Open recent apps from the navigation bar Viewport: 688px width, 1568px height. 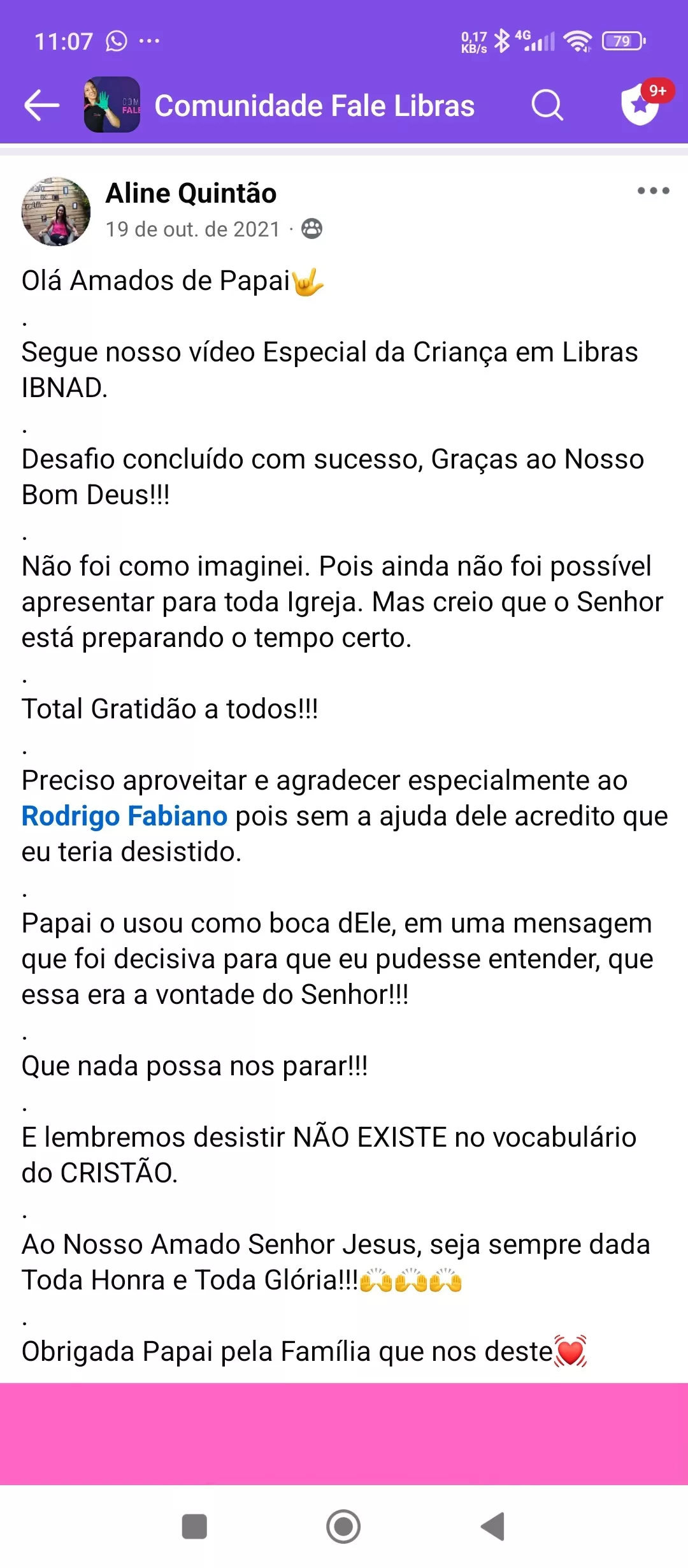[194, 1527]
